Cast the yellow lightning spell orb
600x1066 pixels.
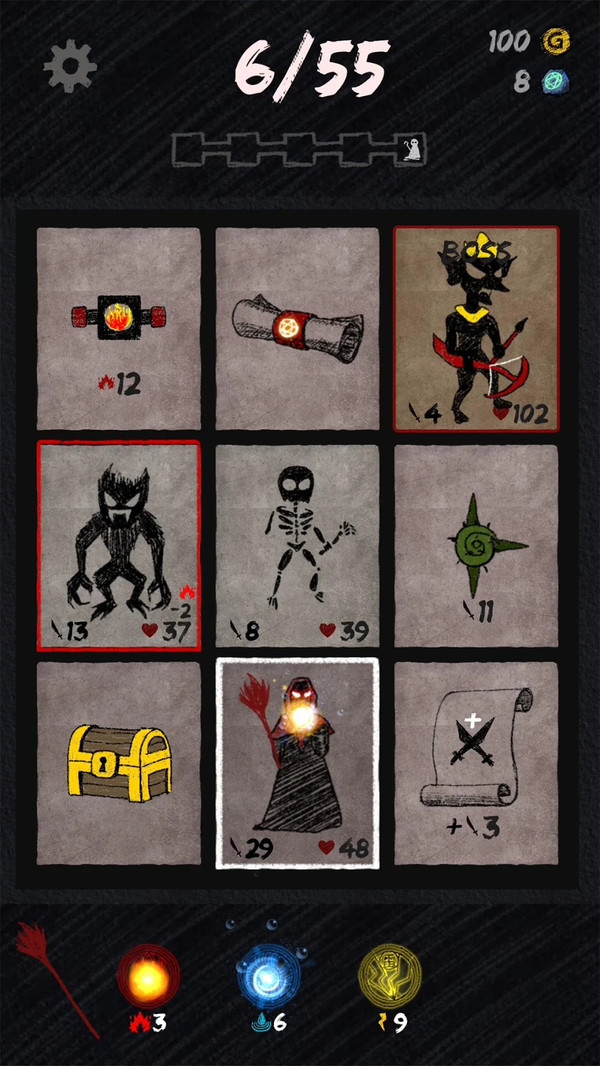(389, 975)
